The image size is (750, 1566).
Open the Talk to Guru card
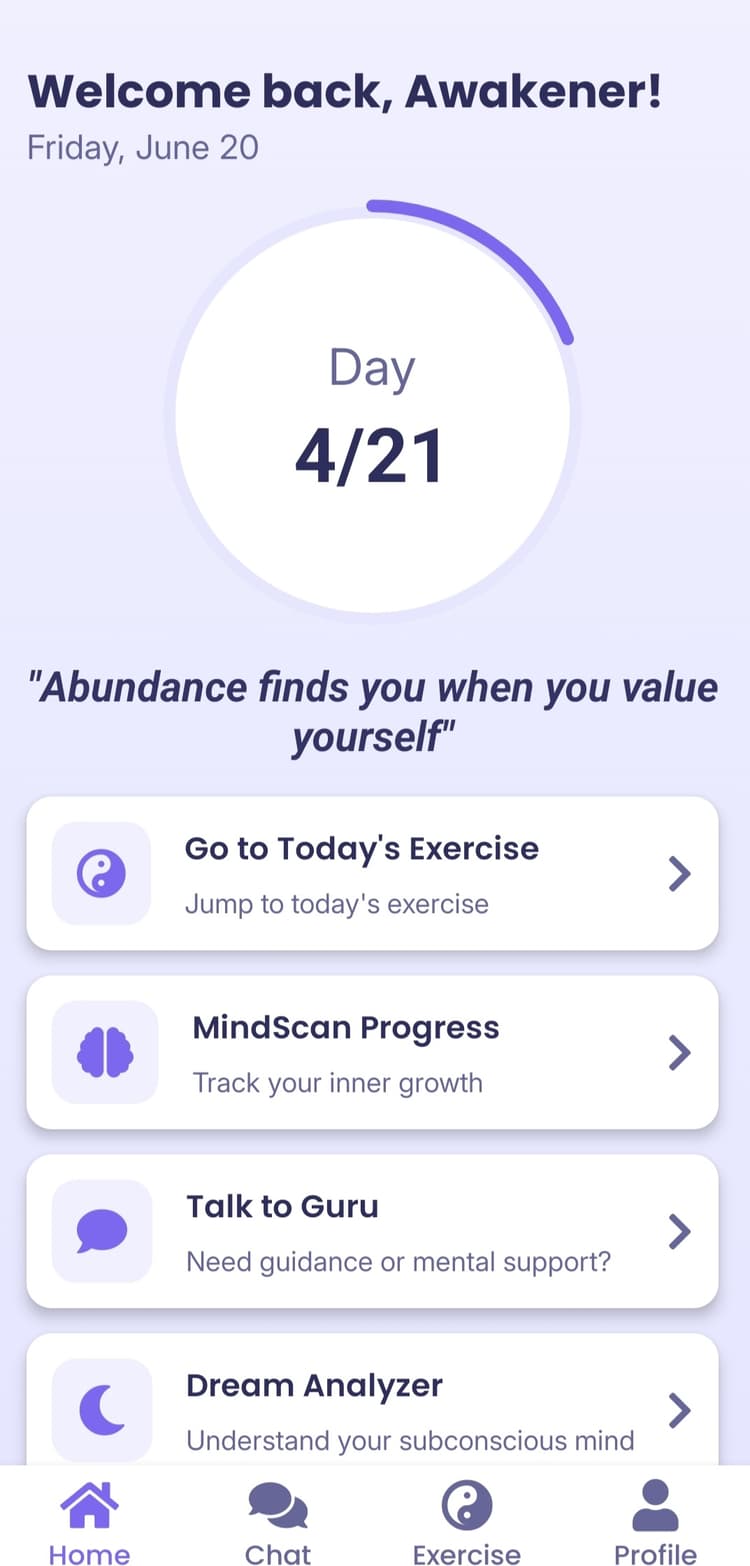(x=372, y=1231)
